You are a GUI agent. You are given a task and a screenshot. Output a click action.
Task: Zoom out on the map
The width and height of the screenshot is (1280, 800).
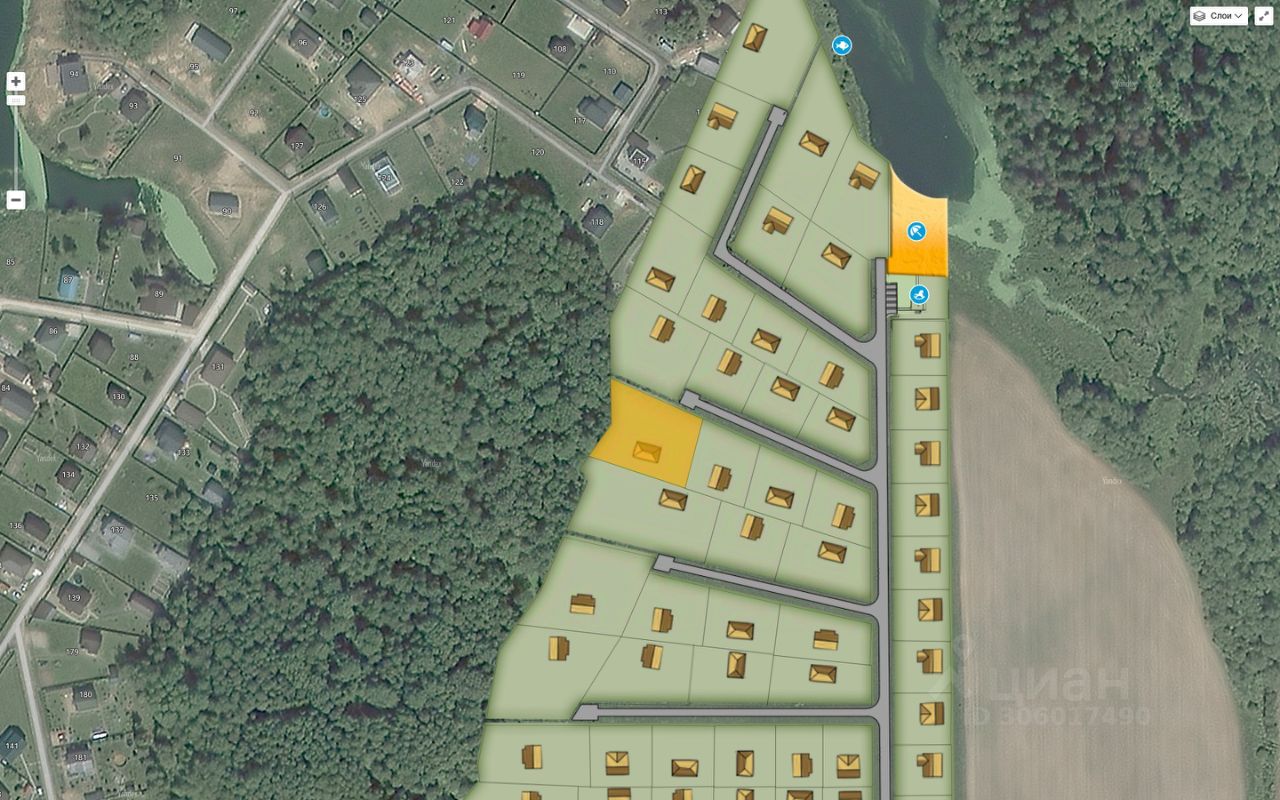point(16,200)
